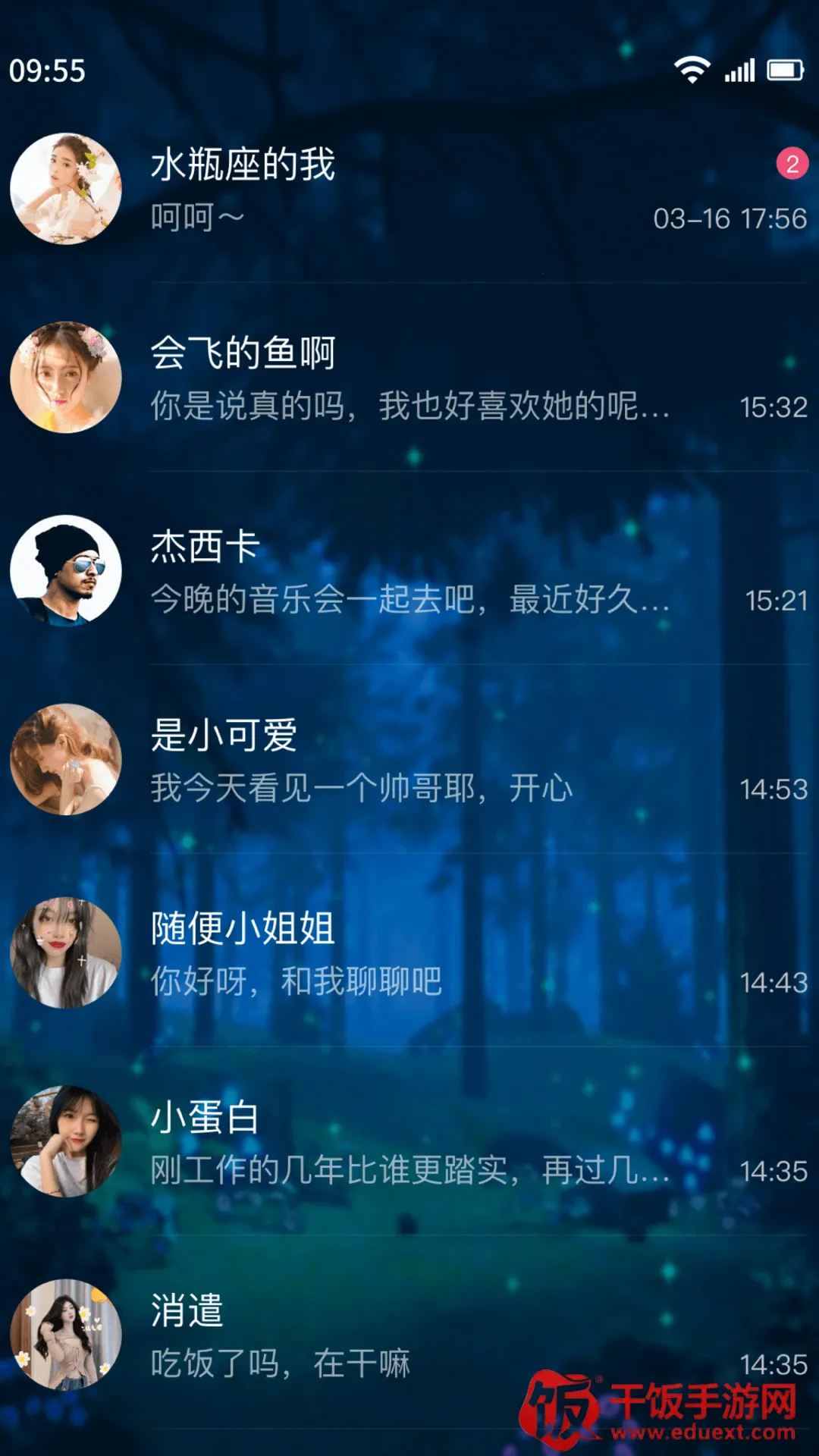Open the chat with 随便小姐姐
This screenshot has width=819, height=1456.
tap(409, 953)
